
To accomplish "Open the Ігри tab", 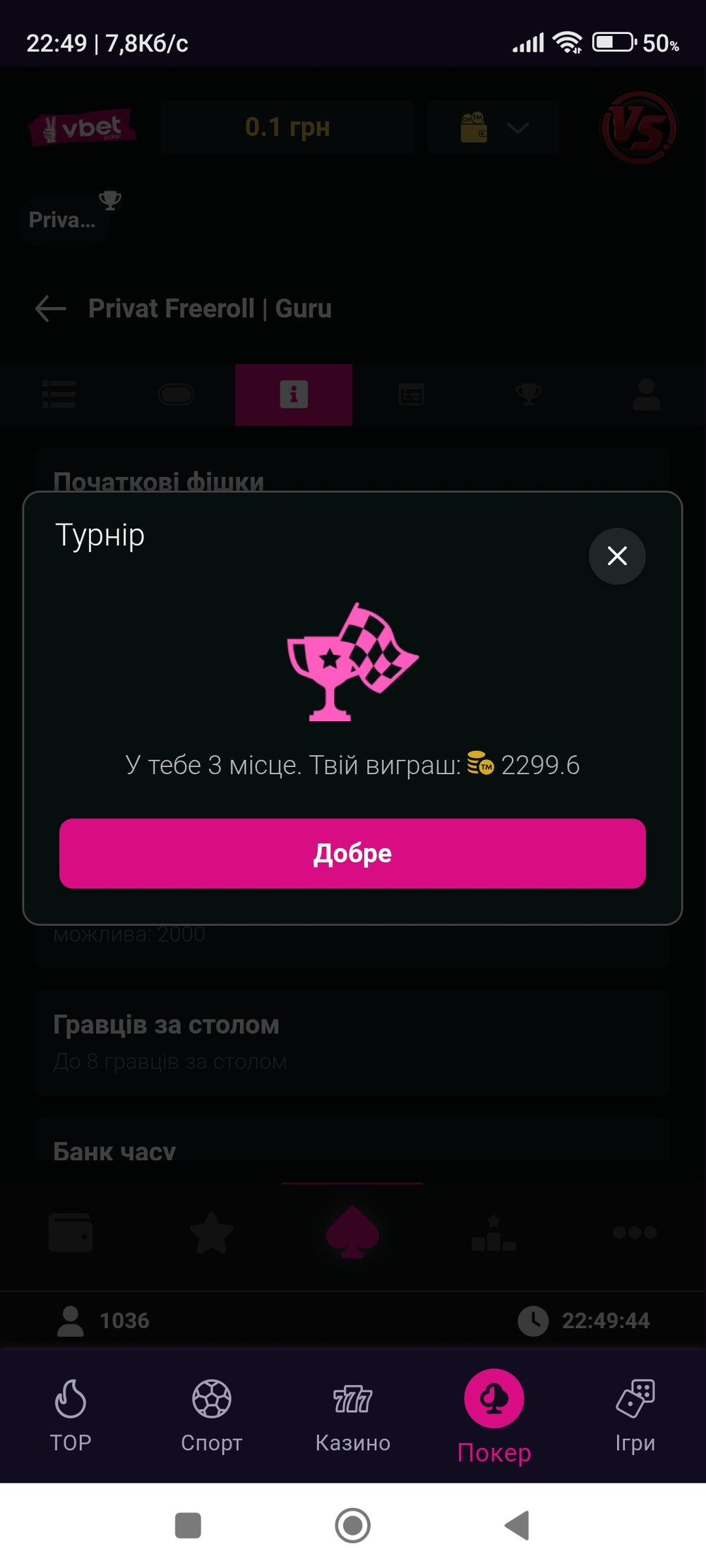I will tap(635, 1416).
